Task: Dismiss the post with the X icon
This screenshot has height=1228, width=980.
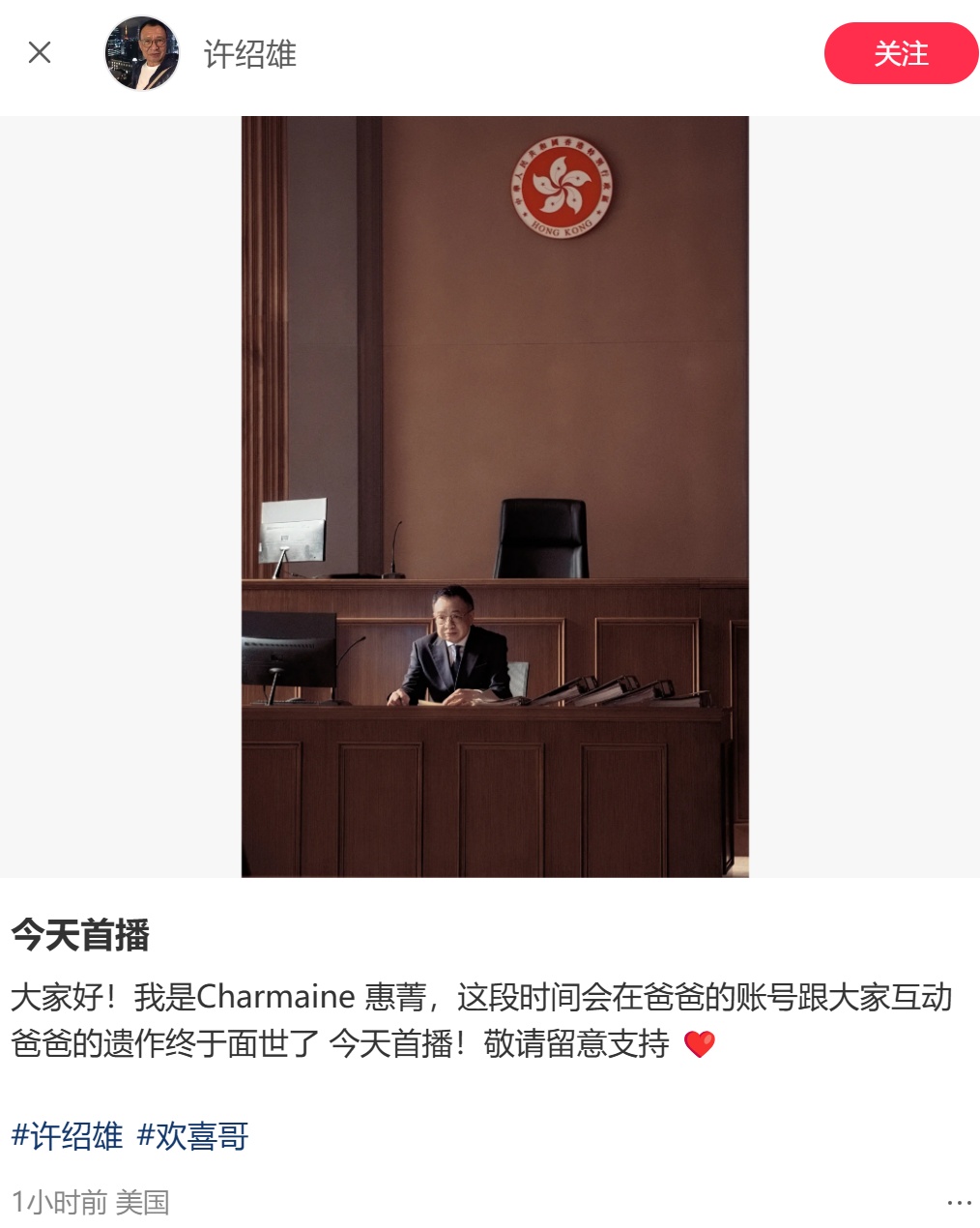Action: (41, 53)
